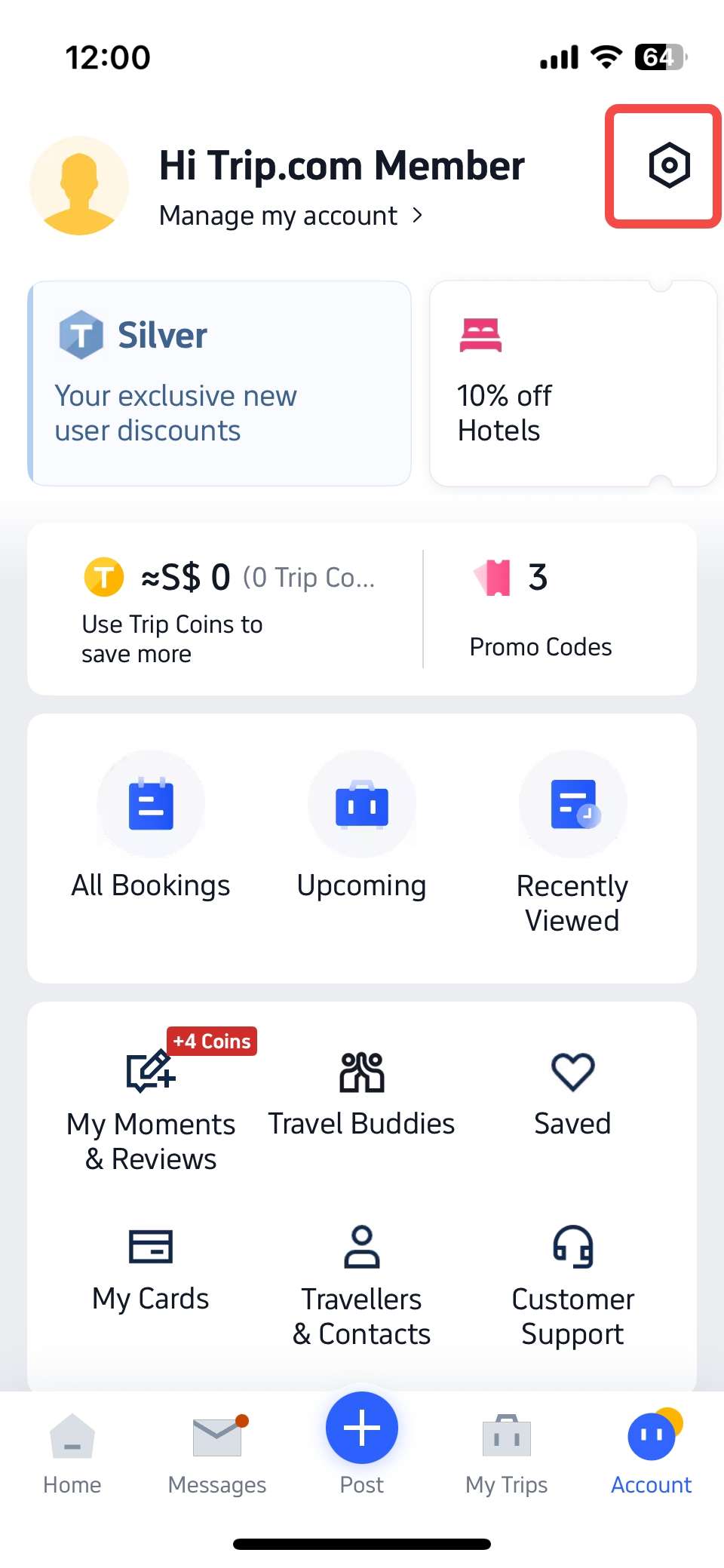
Task: View Upcoming trips via the suitcase icon
Action: pyautogui.click(x=361, y=804)
